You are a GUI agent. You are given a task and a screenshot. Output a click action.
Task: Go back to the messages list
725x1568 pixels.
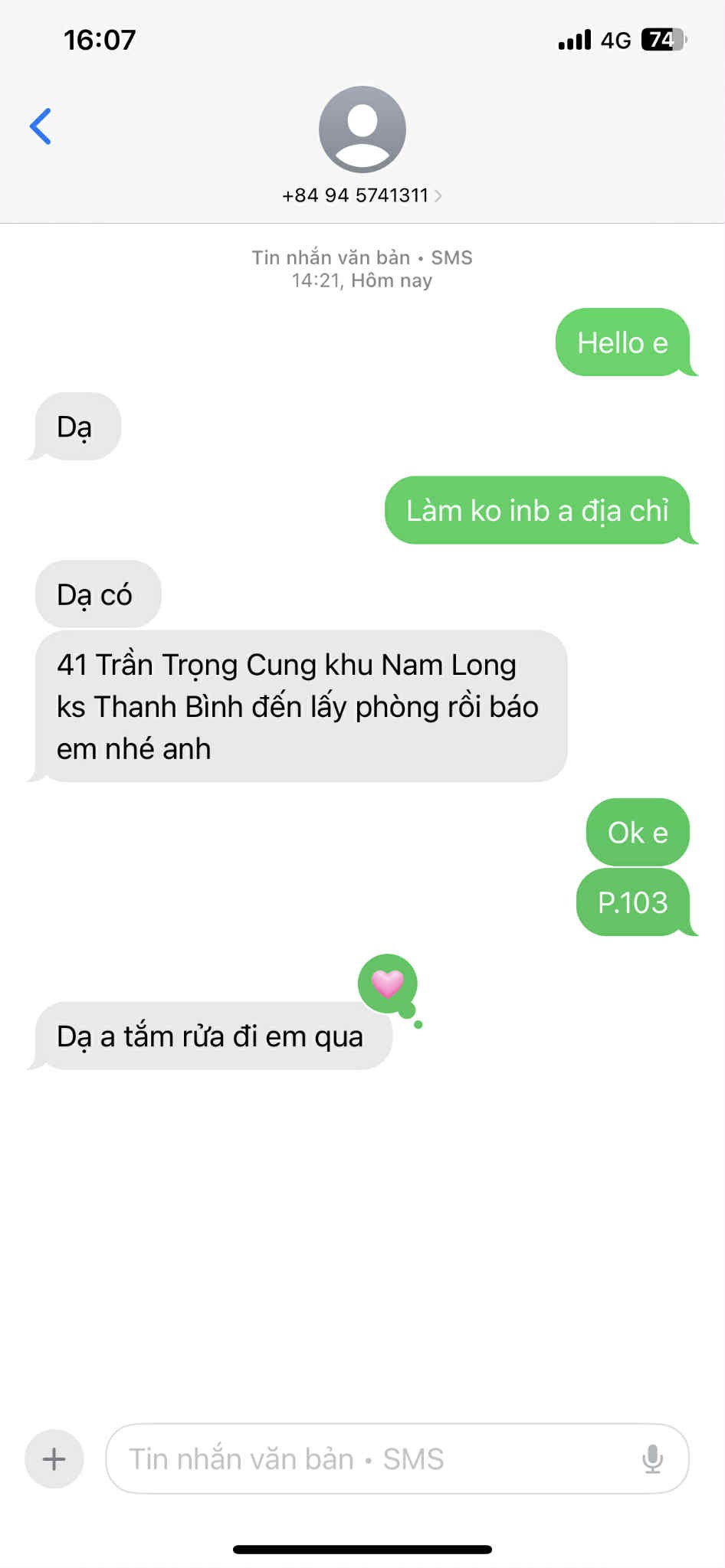(41, 126)
